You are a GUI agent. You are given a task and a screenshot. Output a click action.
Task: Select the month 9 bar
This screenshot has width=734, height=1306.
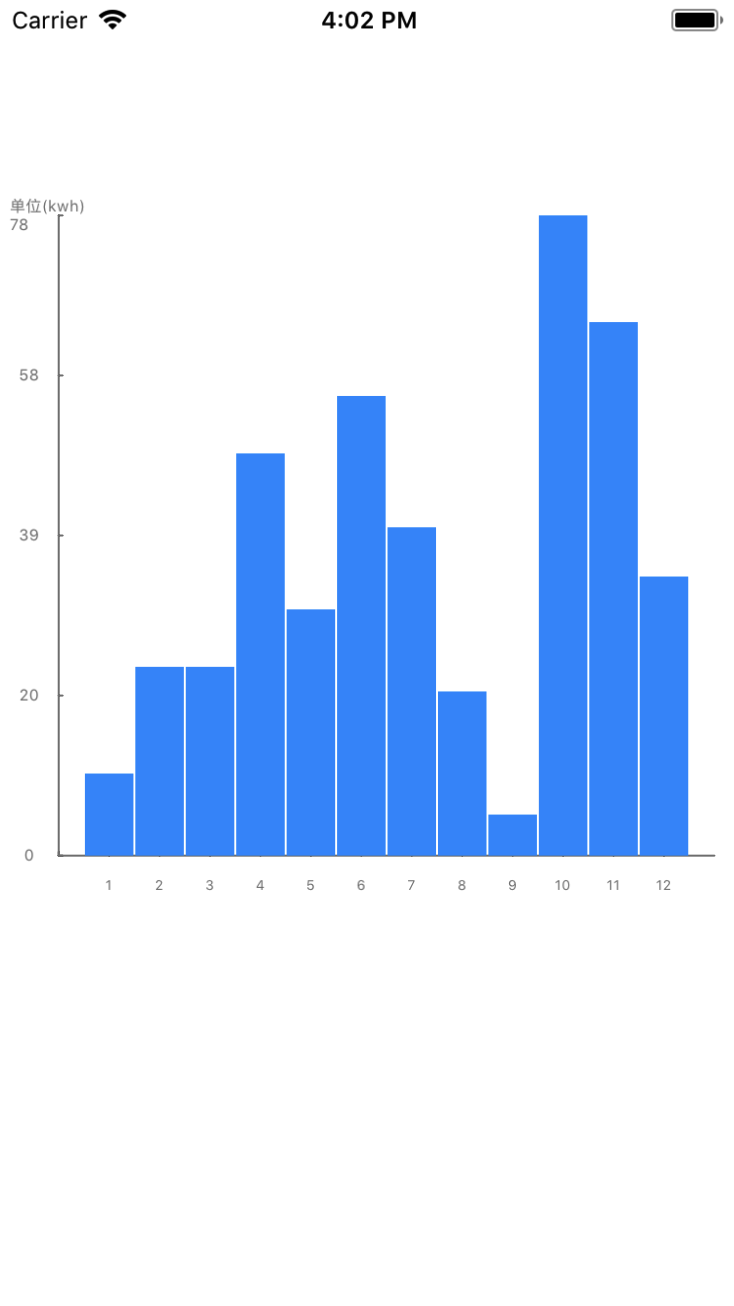(x=512, y=835)
